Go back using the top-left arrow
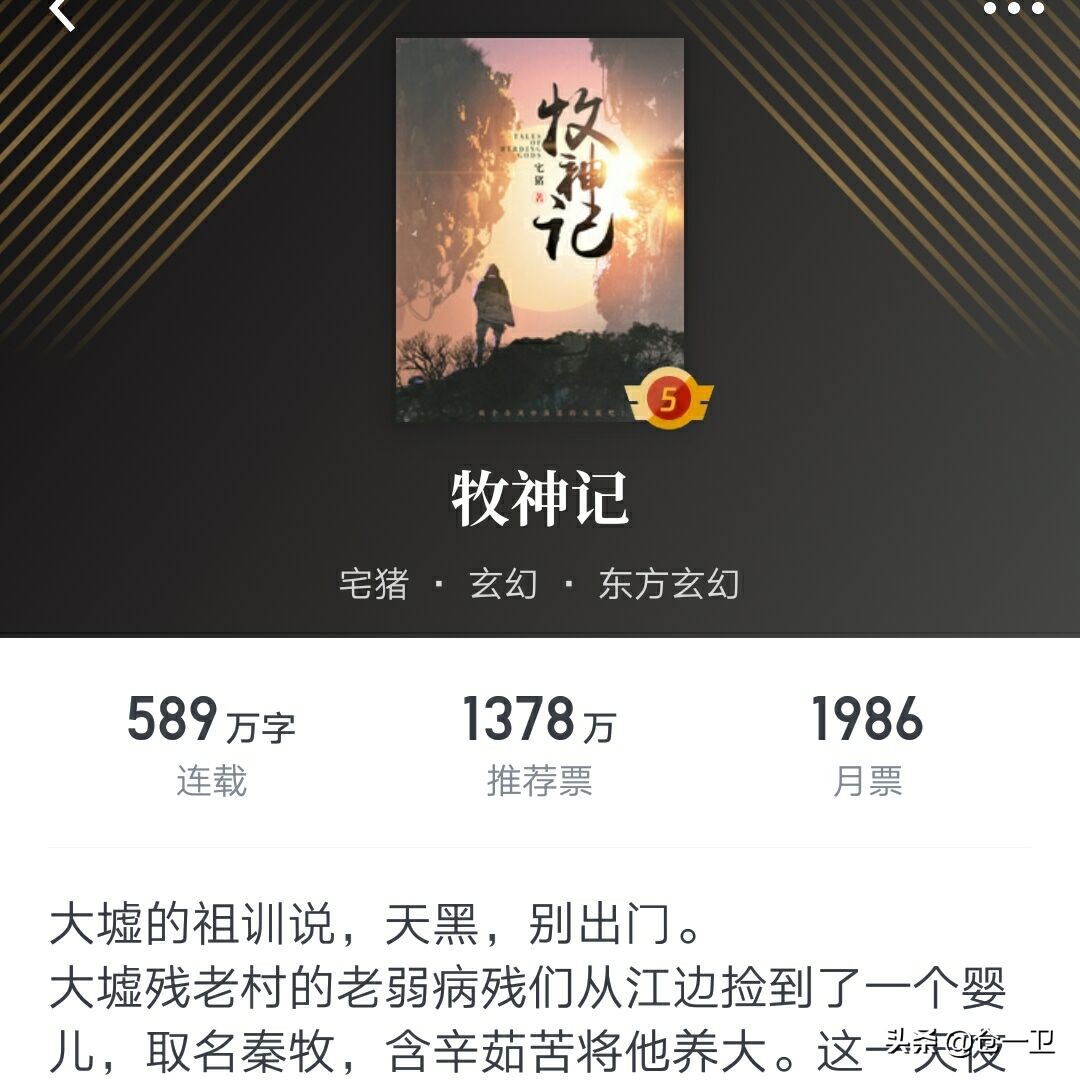Viewport: 1080px width, 1080px height. (x=62, y=14)
